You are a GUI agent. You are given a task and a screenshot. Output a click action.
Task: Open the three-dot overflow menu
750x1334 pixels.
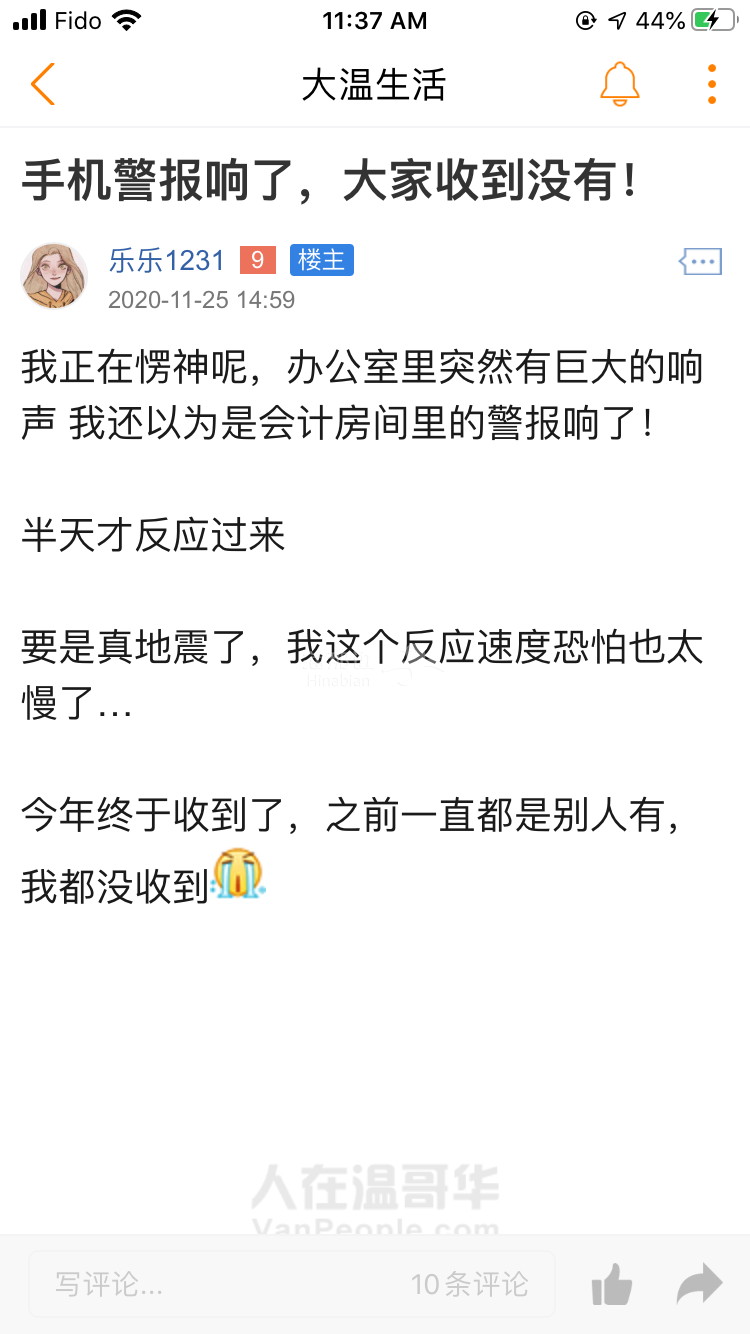coord(711,84)
